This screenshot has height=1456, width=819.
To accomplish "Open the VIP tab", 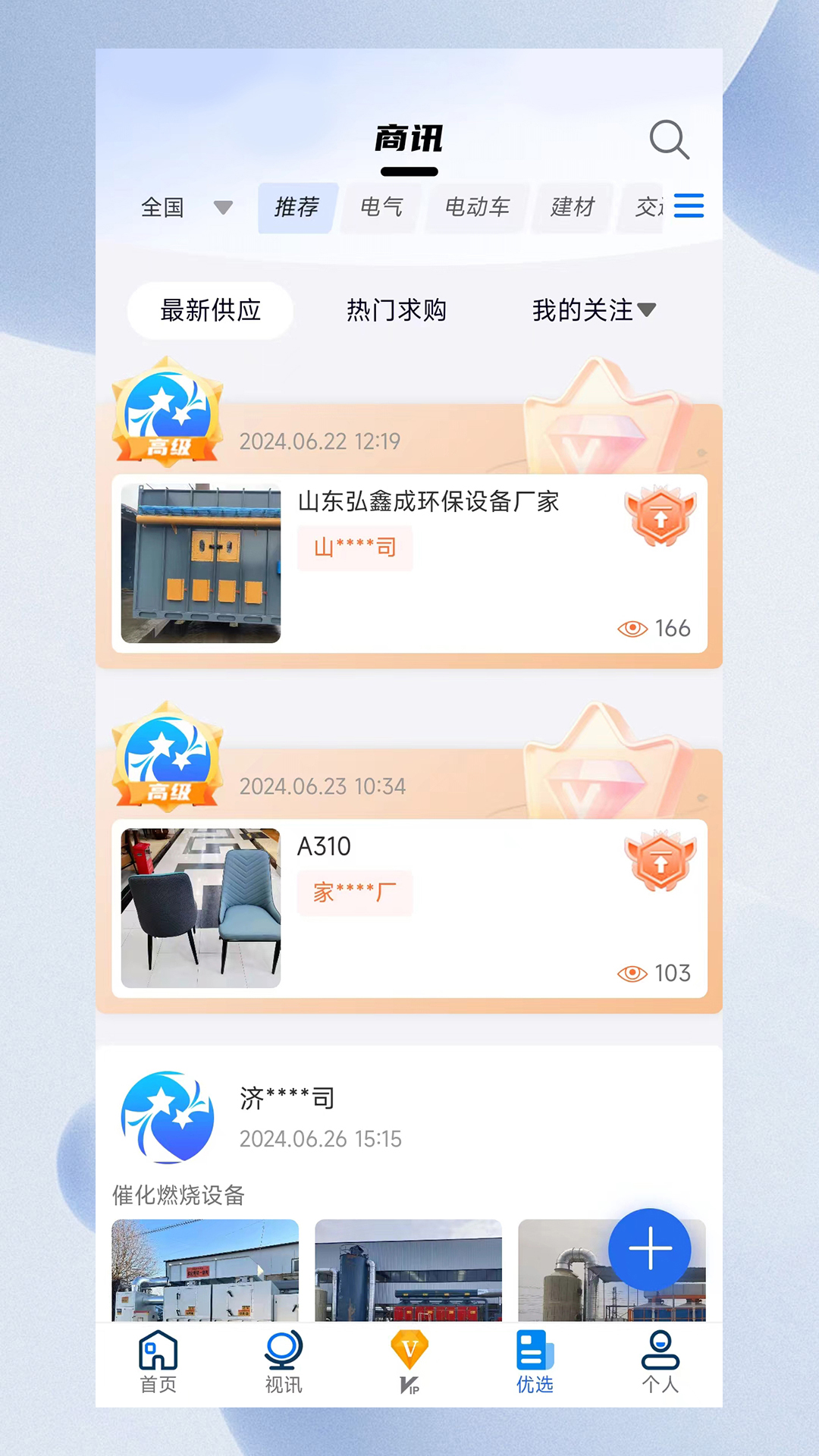I will pos(409,1362).
